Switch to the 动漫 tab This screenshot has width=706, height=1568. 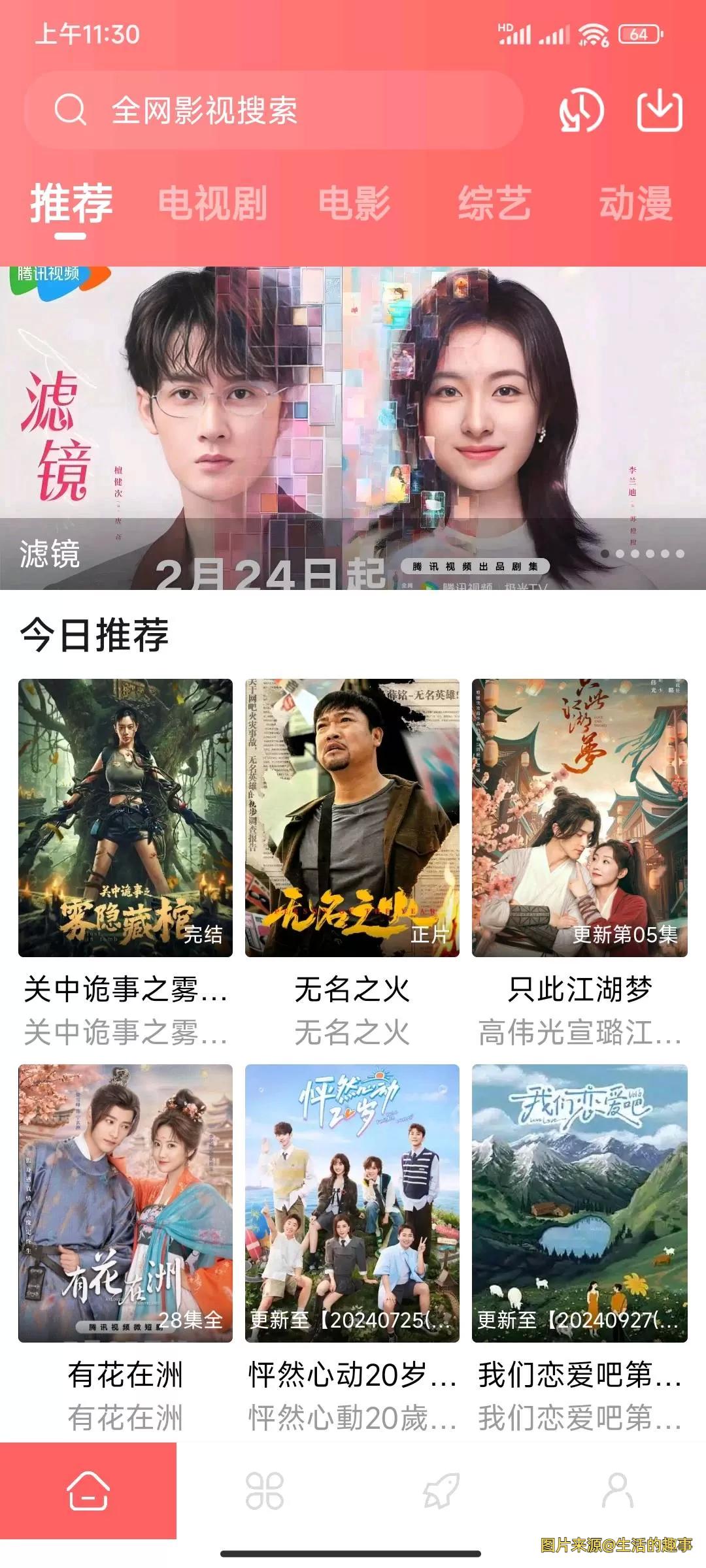(x=635, y=203)
